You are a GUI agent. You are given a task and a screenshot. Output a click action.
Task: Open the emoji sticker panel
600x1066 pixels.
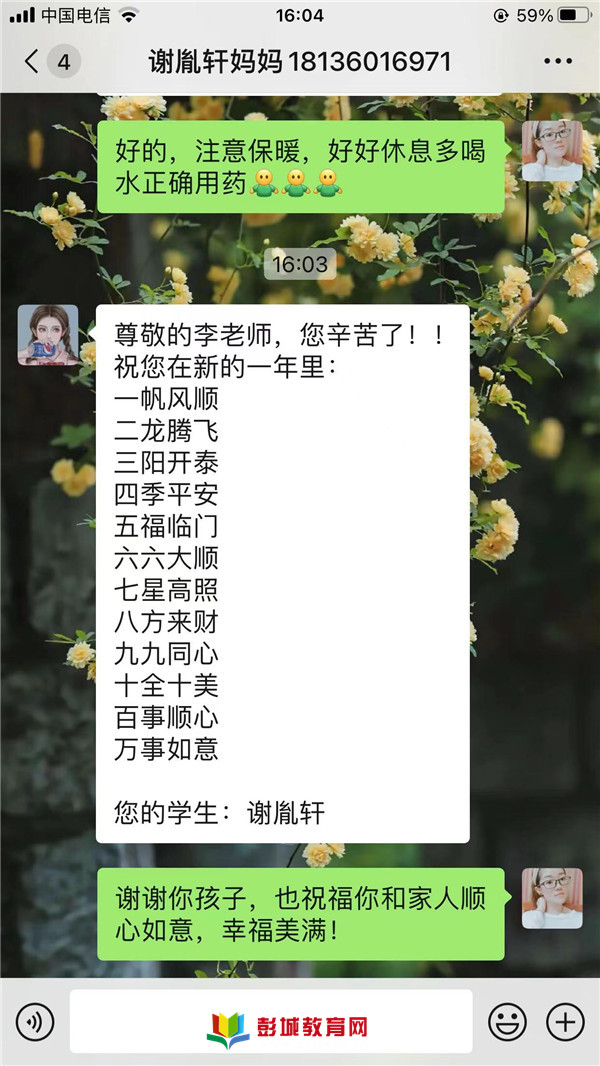tap(507, 1022)
